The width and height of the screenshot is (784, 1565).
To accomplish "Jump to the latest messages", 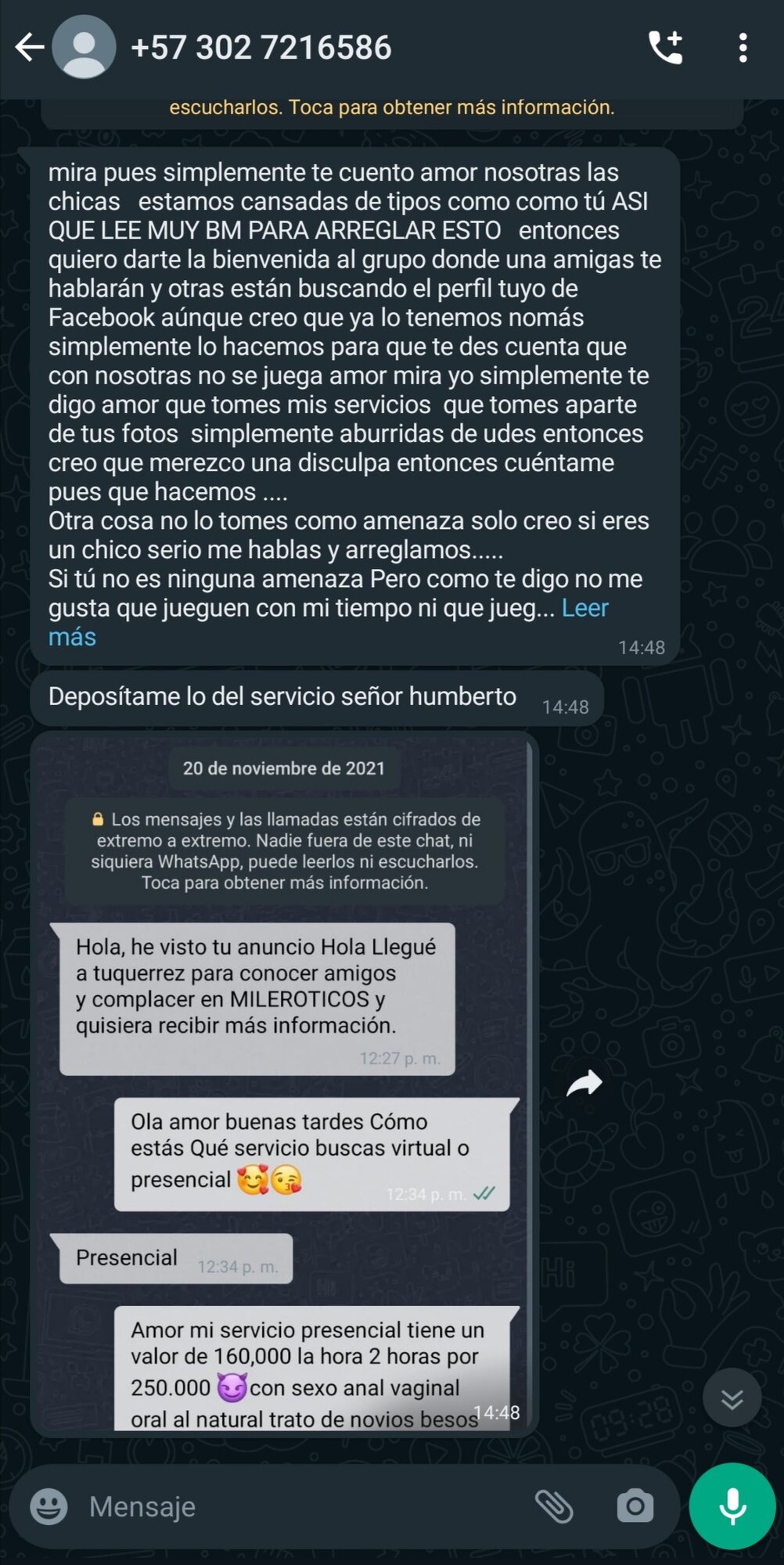I will click(x=732, y=1398).
